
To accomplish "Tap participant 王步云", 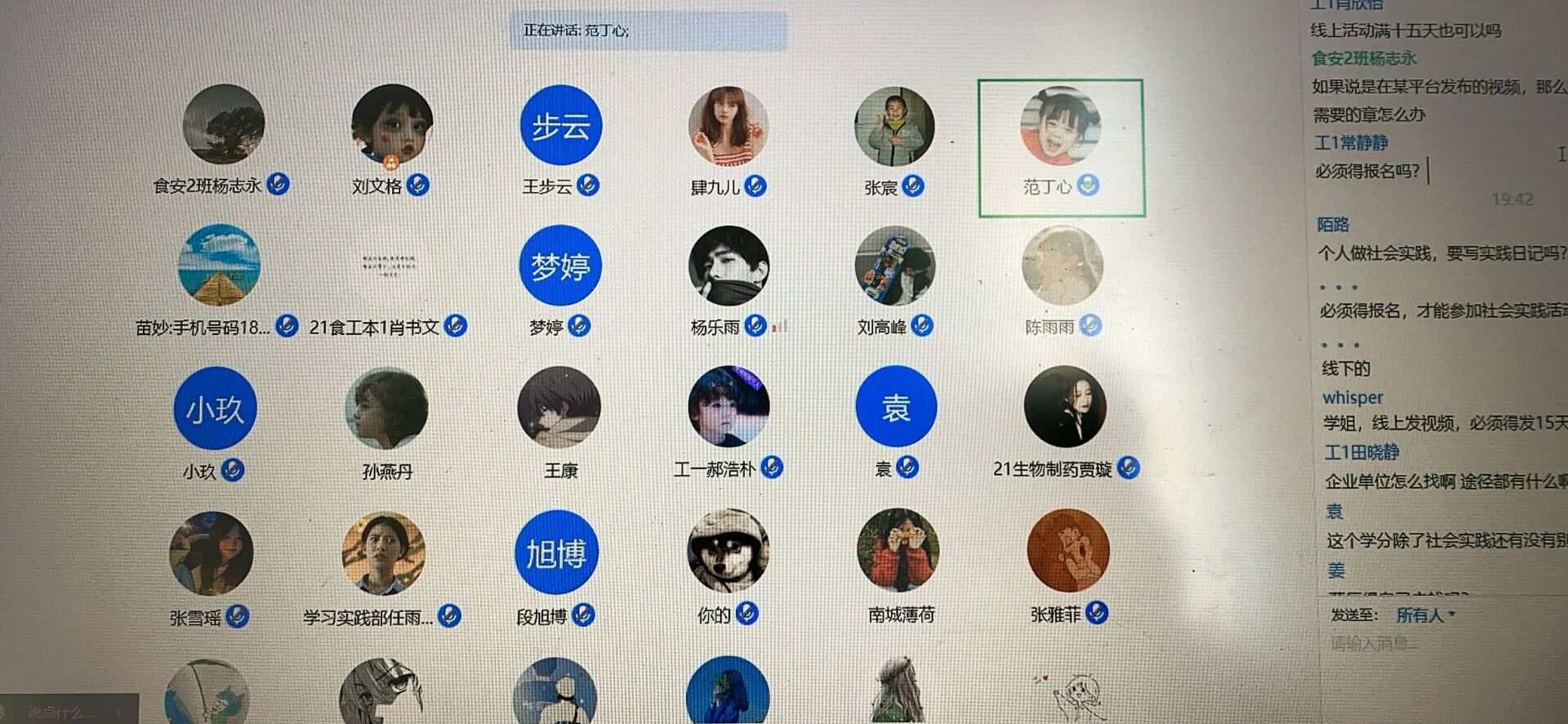I will click(x=560, y=126).
